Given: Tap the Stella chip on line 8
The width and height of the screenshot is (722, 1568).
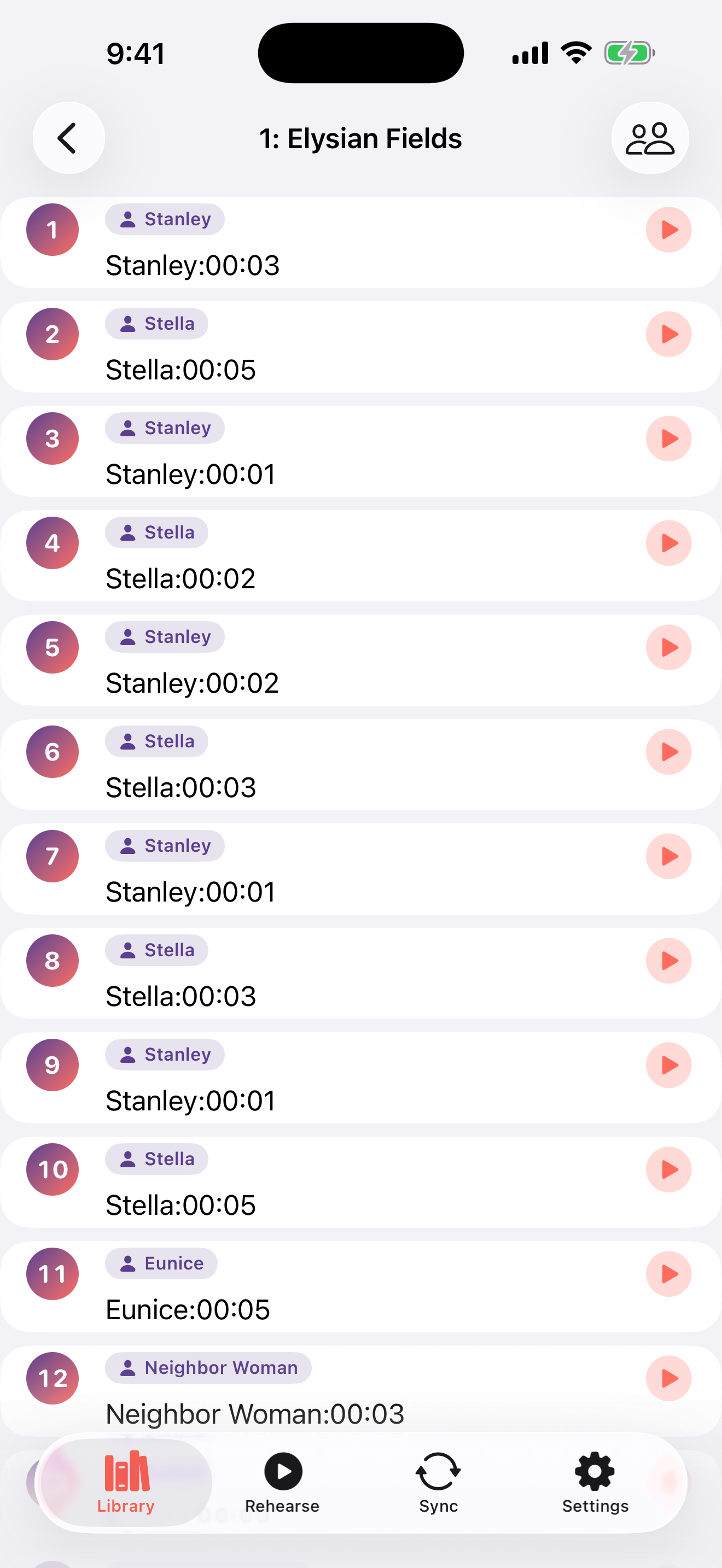Looking at the screenshot, I should coord(156,950).
